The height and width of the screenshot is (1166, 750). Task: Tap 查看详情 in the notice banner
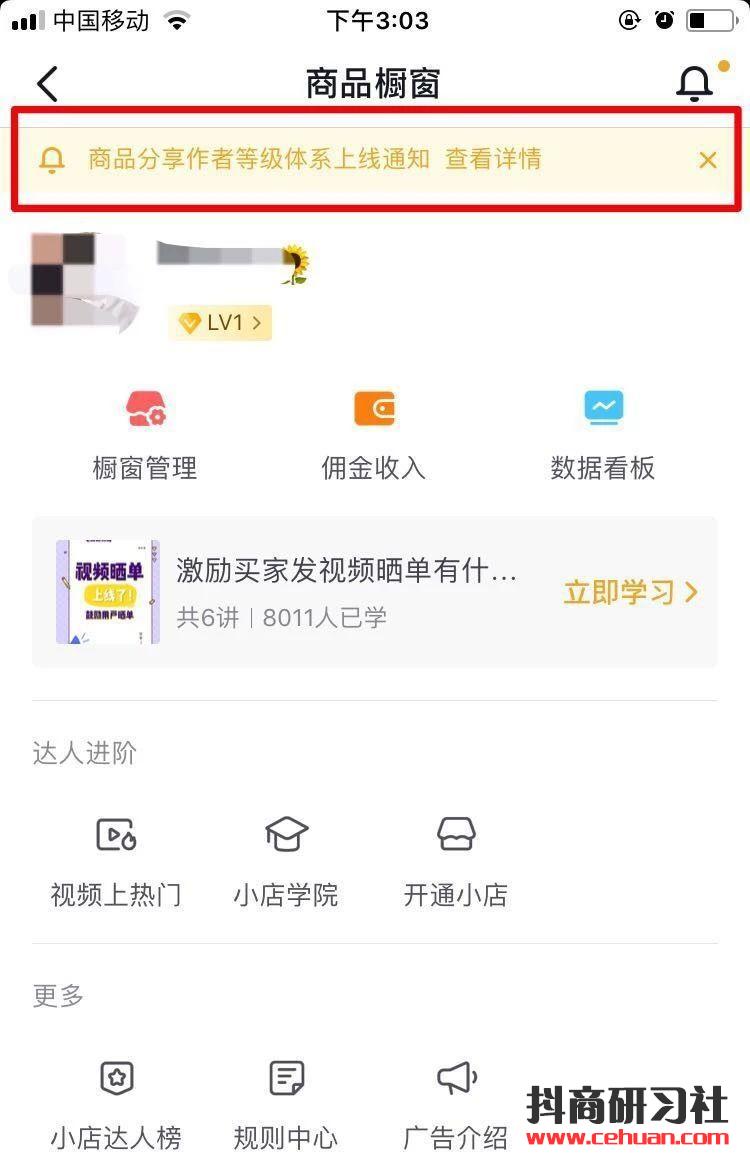pos(493,159)
